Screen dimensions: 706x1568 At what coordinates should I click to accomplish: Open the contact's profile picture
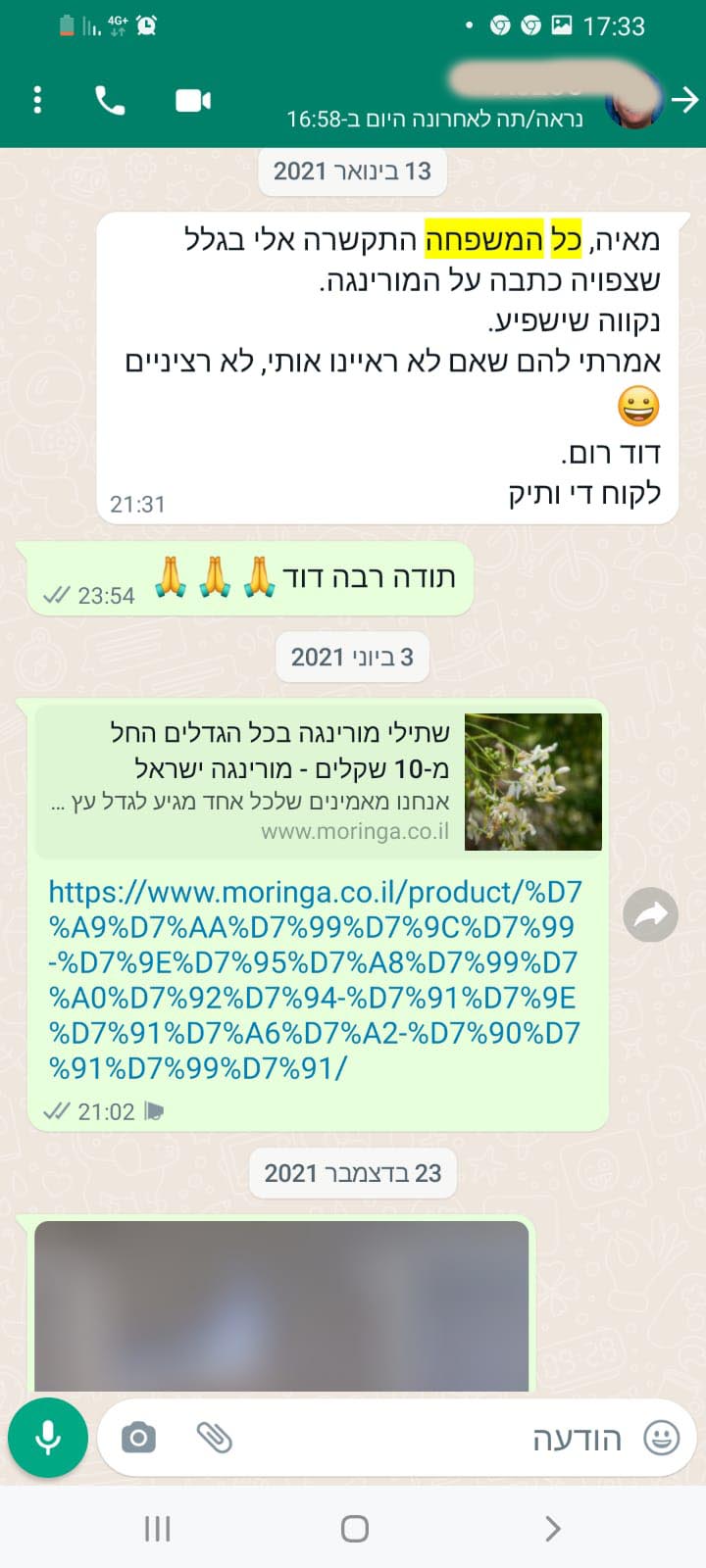click(632, 102)
